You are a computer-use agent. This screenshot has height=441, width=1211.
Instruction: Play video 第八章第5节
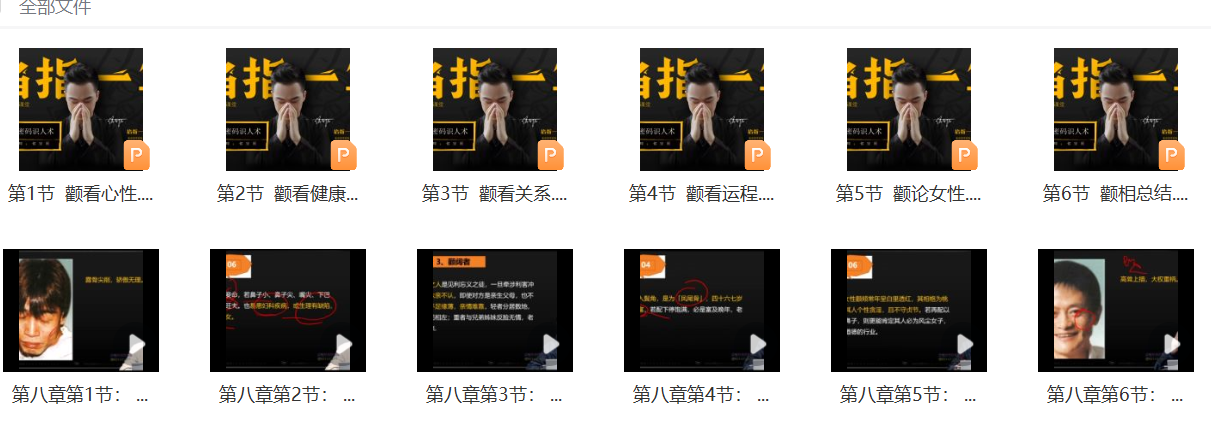[909, 311]
